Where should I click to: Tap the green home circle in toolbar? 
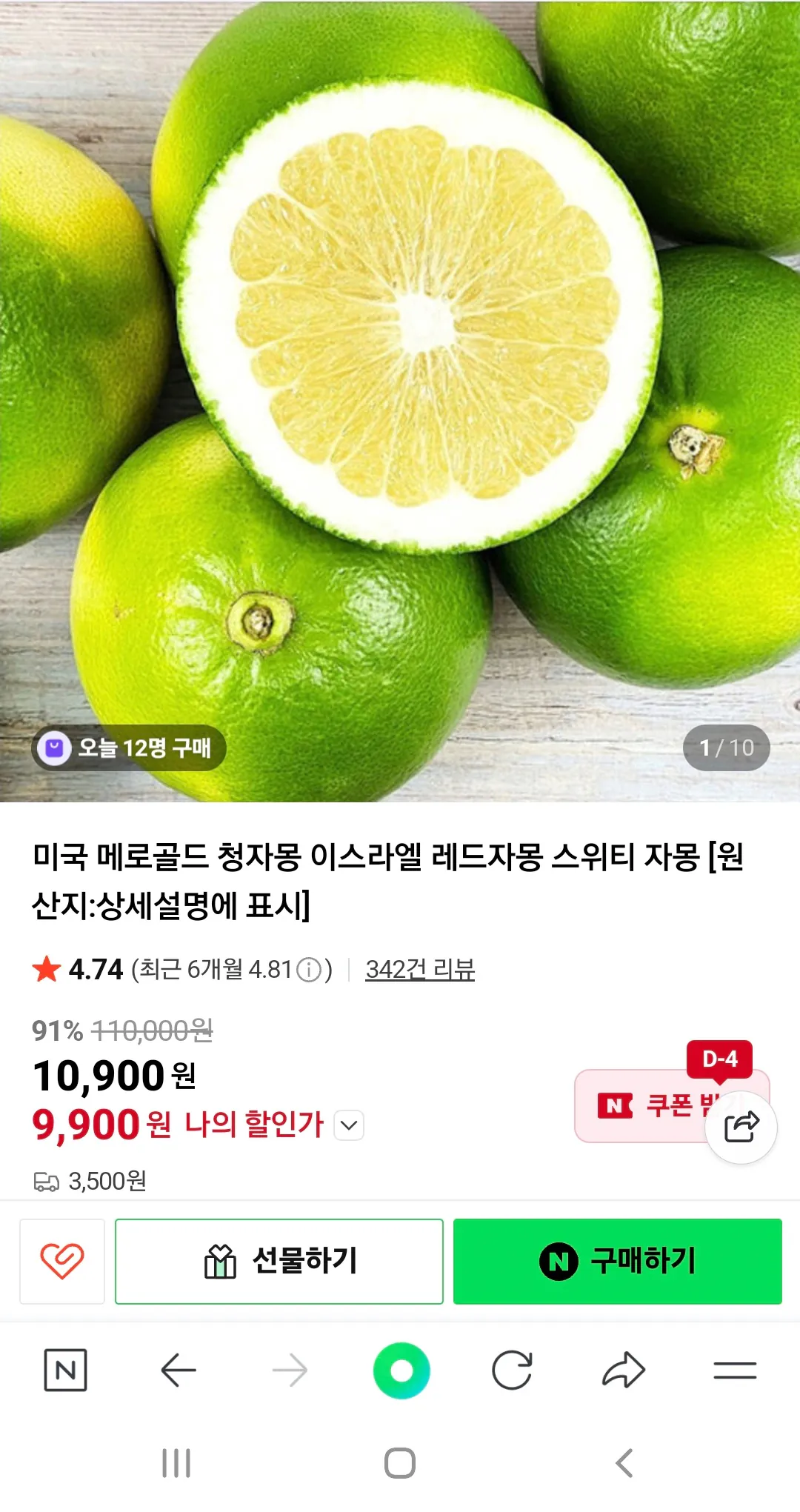[x=400, y=1371]
